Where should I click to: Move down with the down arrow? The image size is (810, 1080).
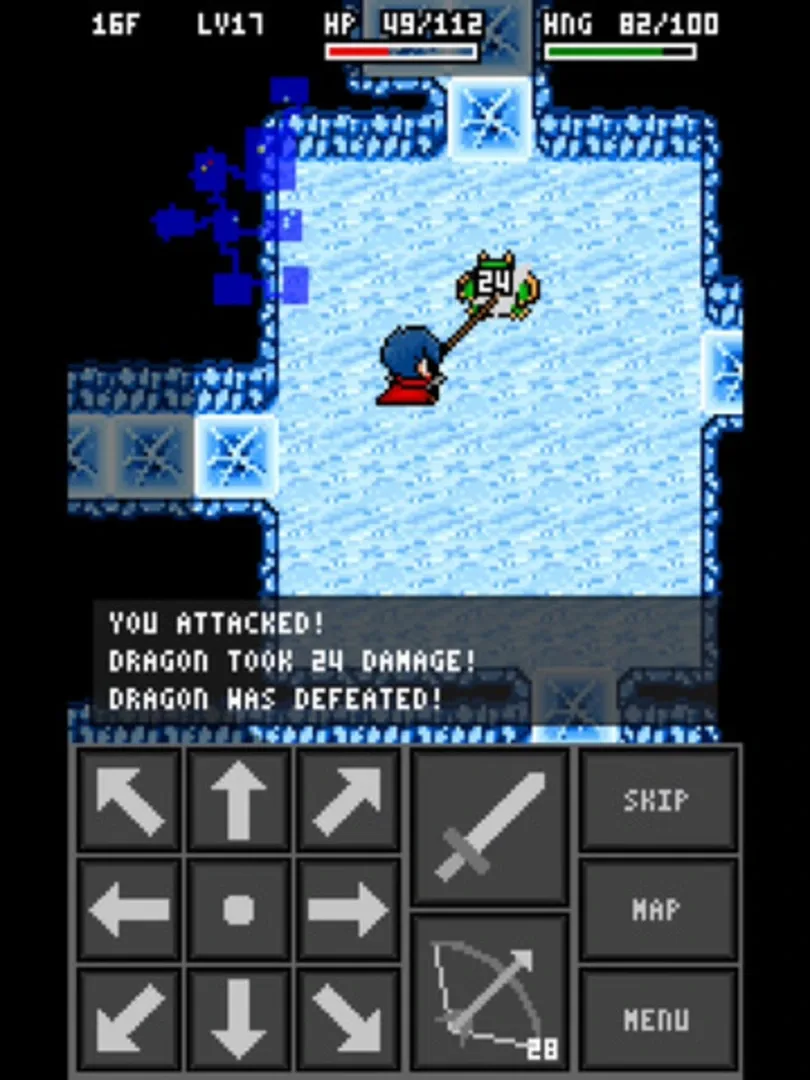(239, 1018)
